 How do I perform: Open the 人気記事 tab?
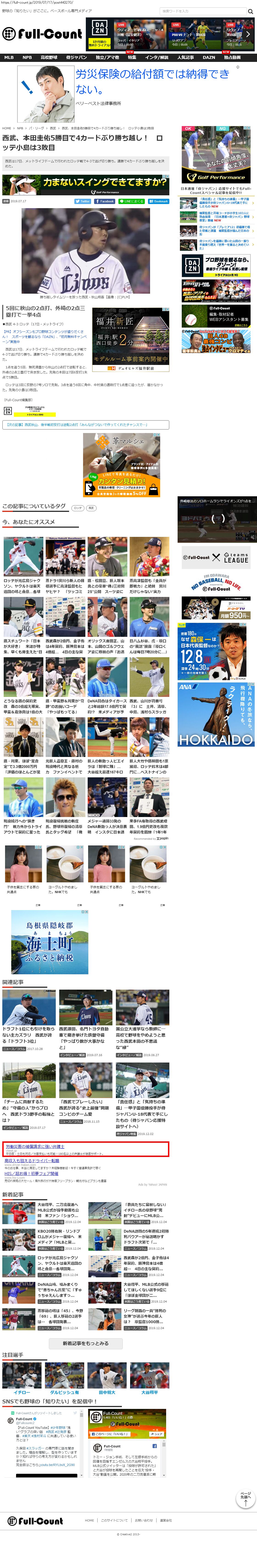pyautogui.click(x=185, y=57)
